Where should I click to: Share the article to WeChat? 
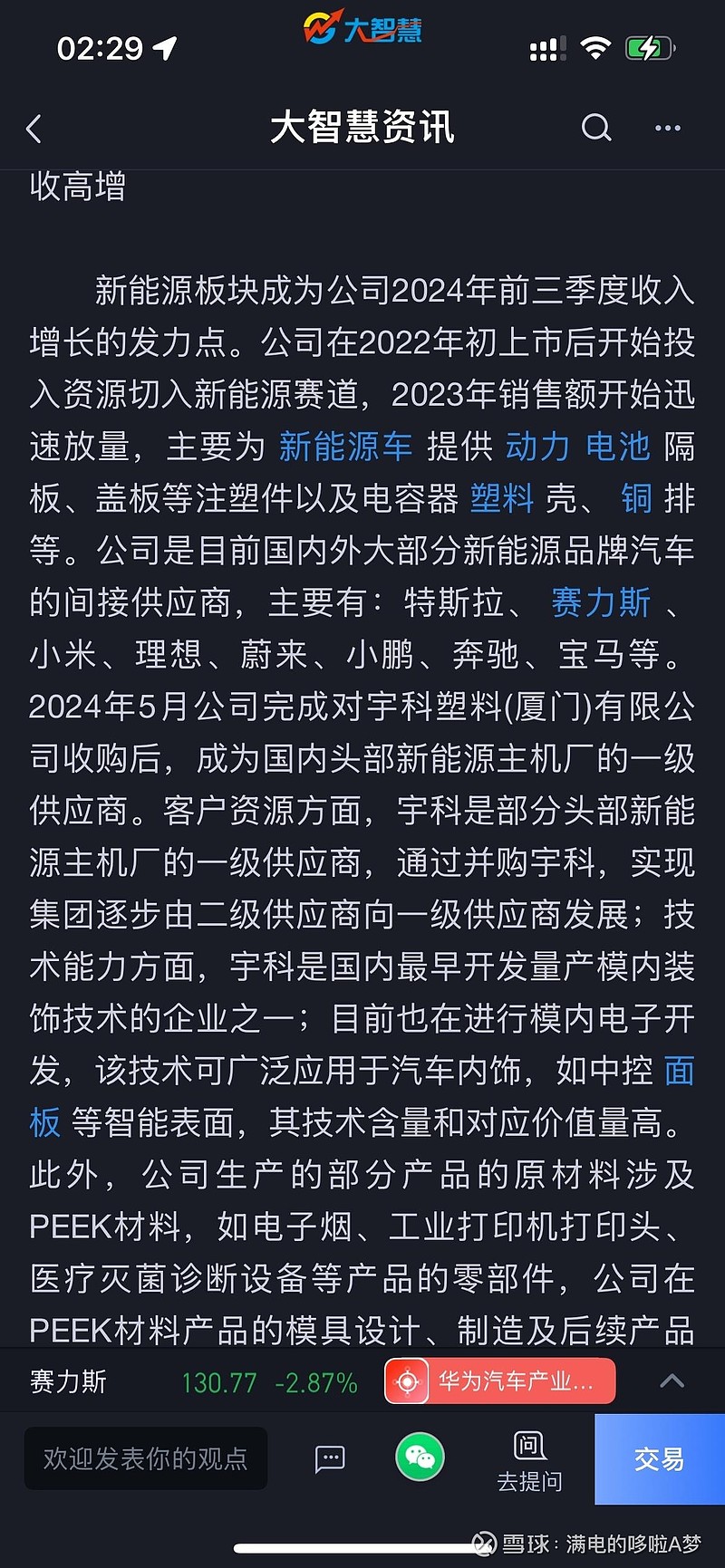pos(420,1457)
